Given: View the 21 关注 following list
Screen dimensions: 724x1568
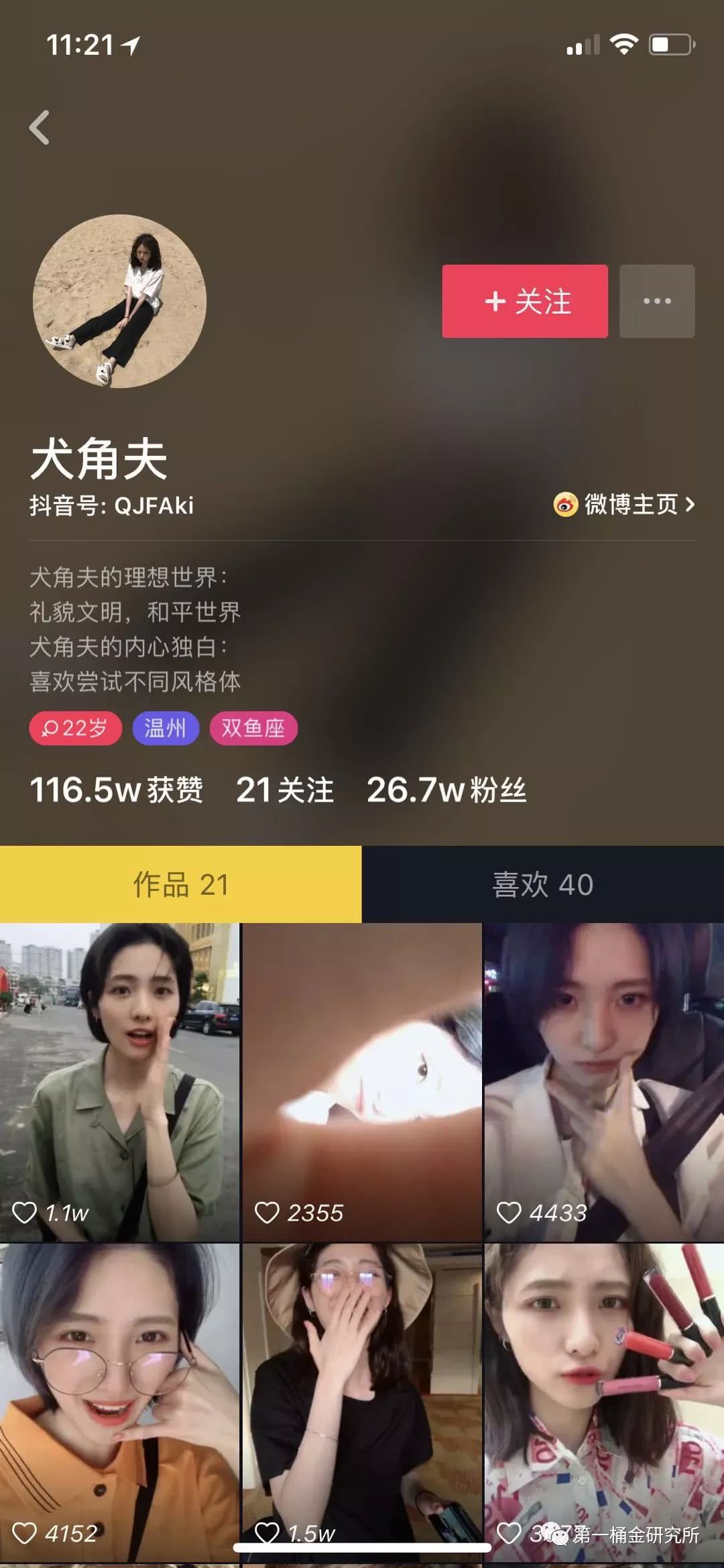Looking at the screenshot, I should pyautogui.click(x=285, y=790).
